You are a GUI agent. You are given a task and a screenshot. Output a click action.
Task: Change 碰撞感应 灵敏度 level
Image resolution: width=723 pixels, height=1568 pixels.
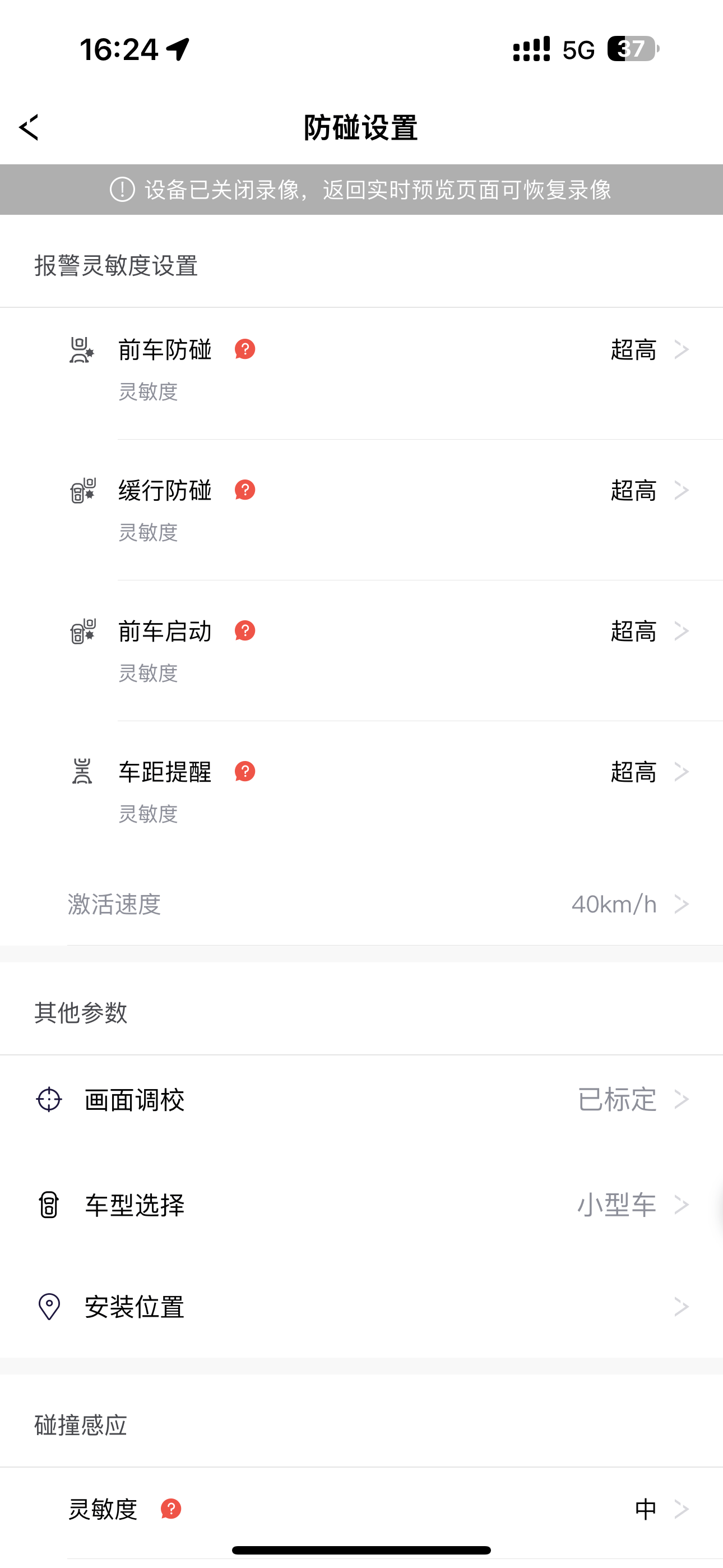659,1509
